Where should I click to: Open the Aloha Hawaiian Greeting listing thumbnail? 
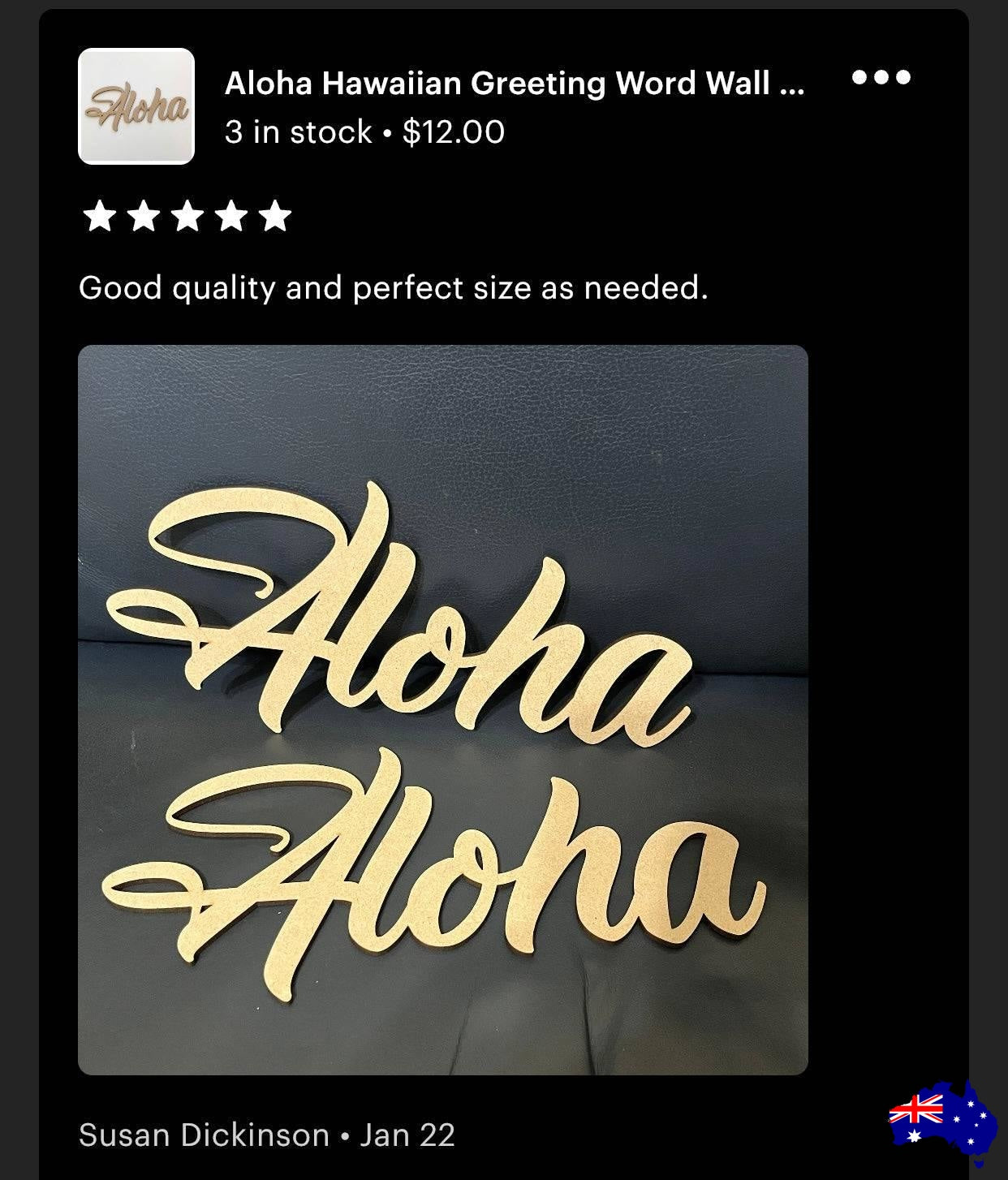click(x=136, y=106)
